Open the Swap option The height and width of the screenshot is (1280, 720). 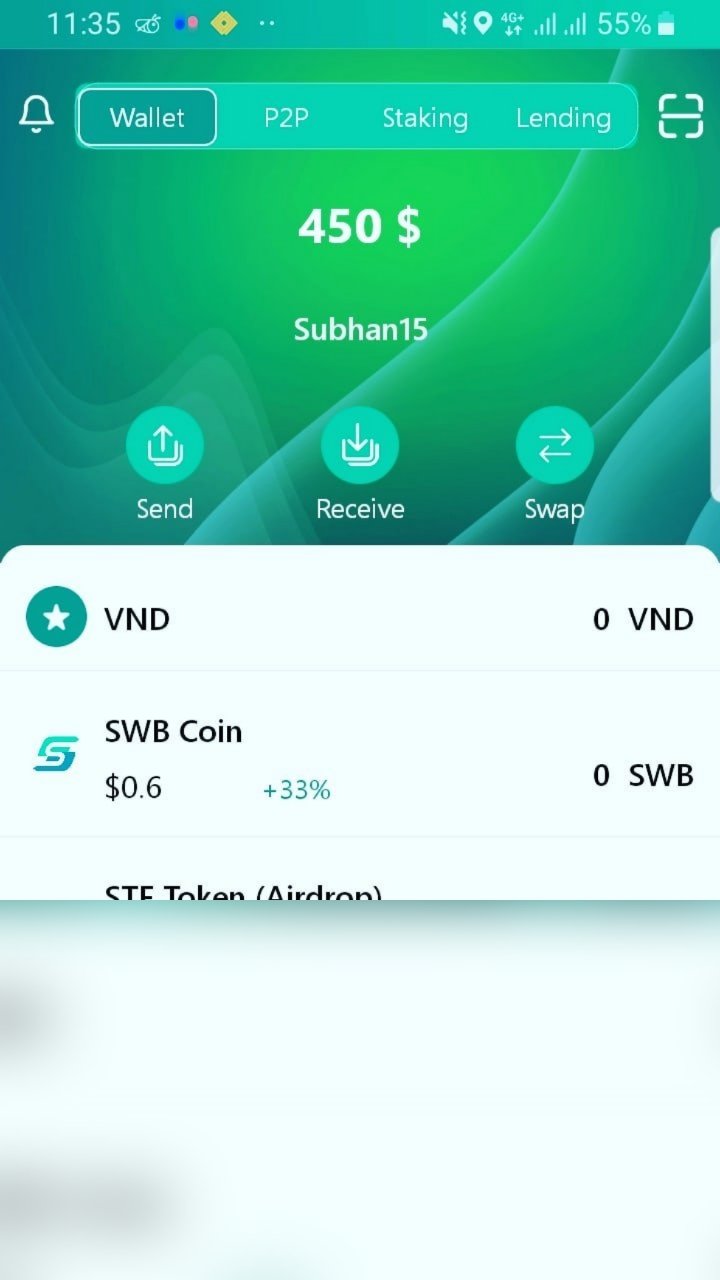coord(554,446)
